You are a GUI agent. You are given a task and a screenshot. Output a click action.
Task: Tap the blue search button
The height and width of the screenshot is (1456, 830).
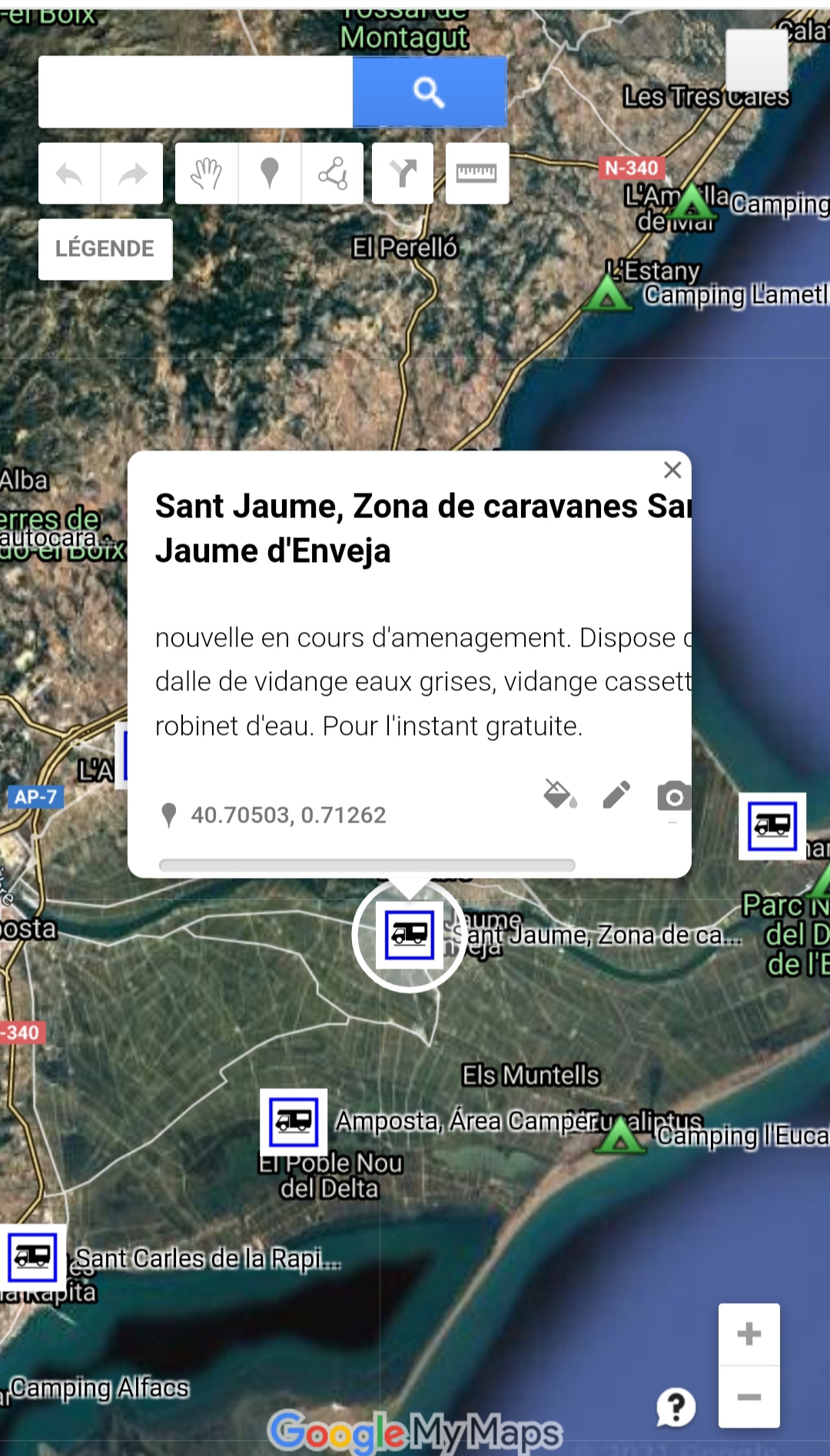point(429,91)
